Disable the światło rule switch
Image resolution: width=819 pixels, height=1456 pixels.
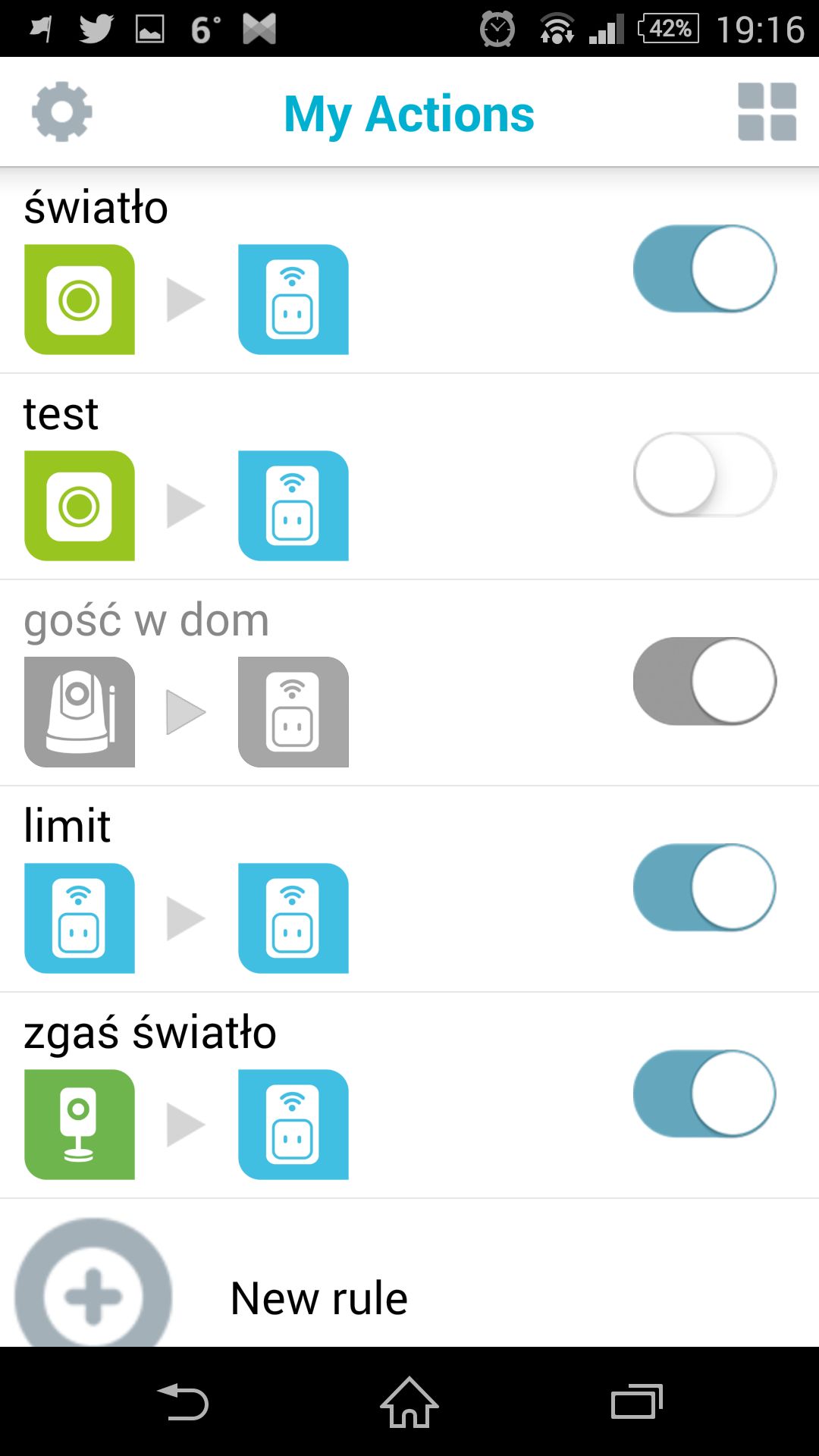tap(704, 268)
